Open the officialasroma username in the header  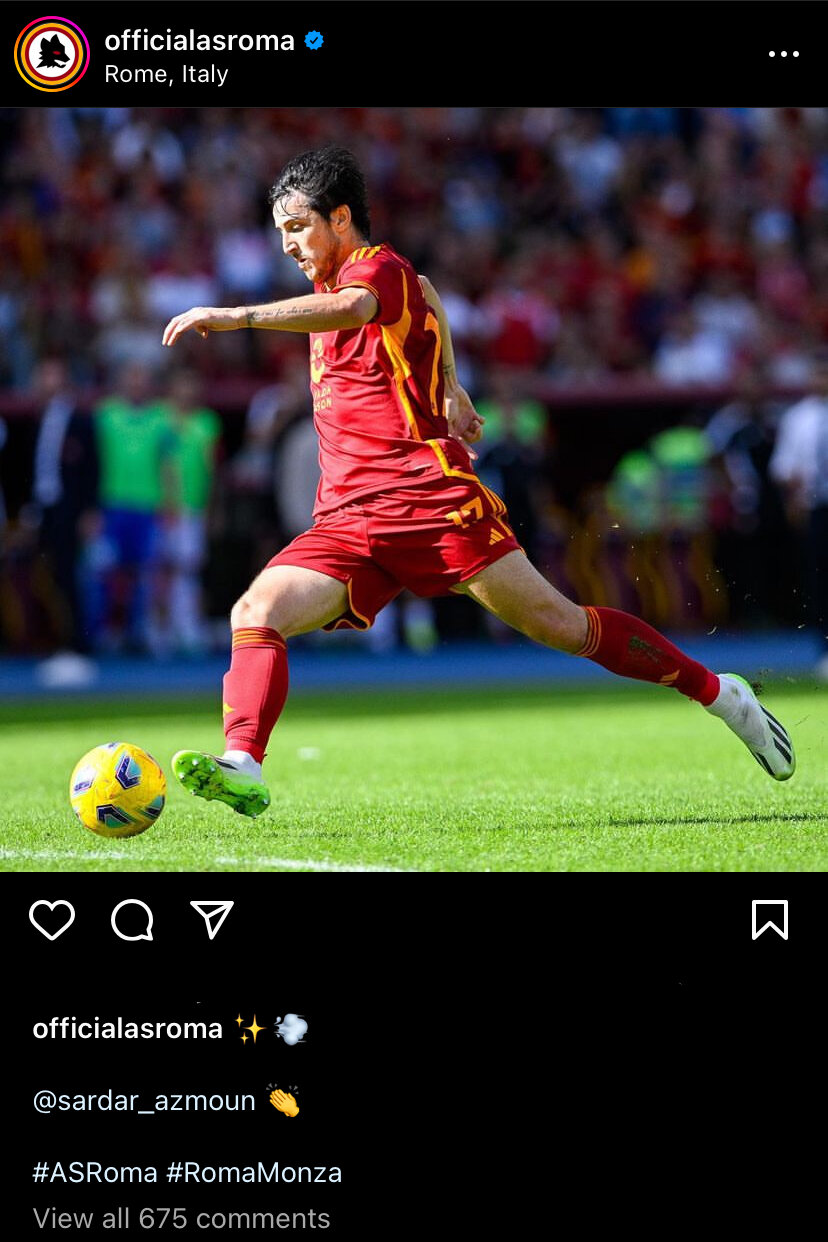tap(199, 40)
